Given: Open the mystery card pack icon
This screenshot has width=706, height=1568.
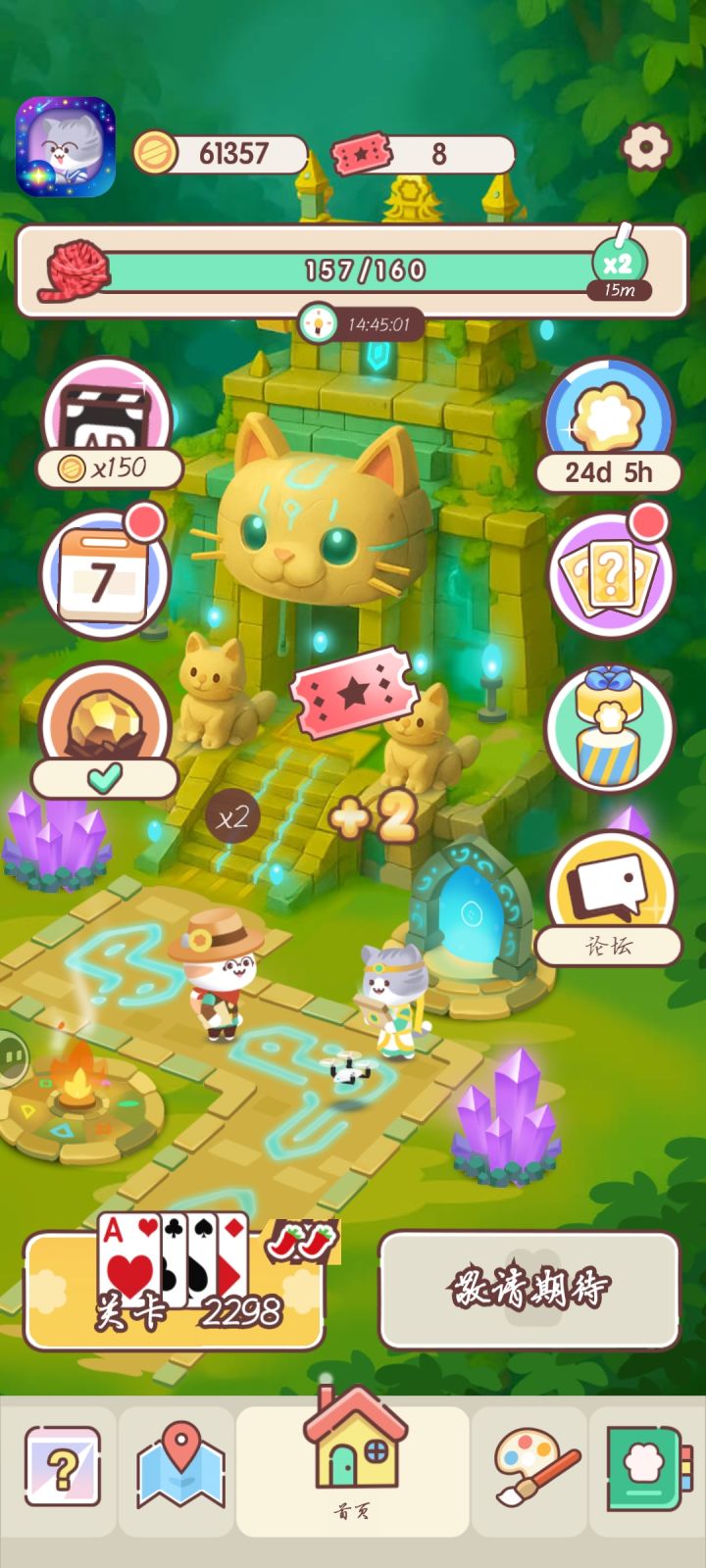Looking at the screenshot, I should (x=610, y=573).
